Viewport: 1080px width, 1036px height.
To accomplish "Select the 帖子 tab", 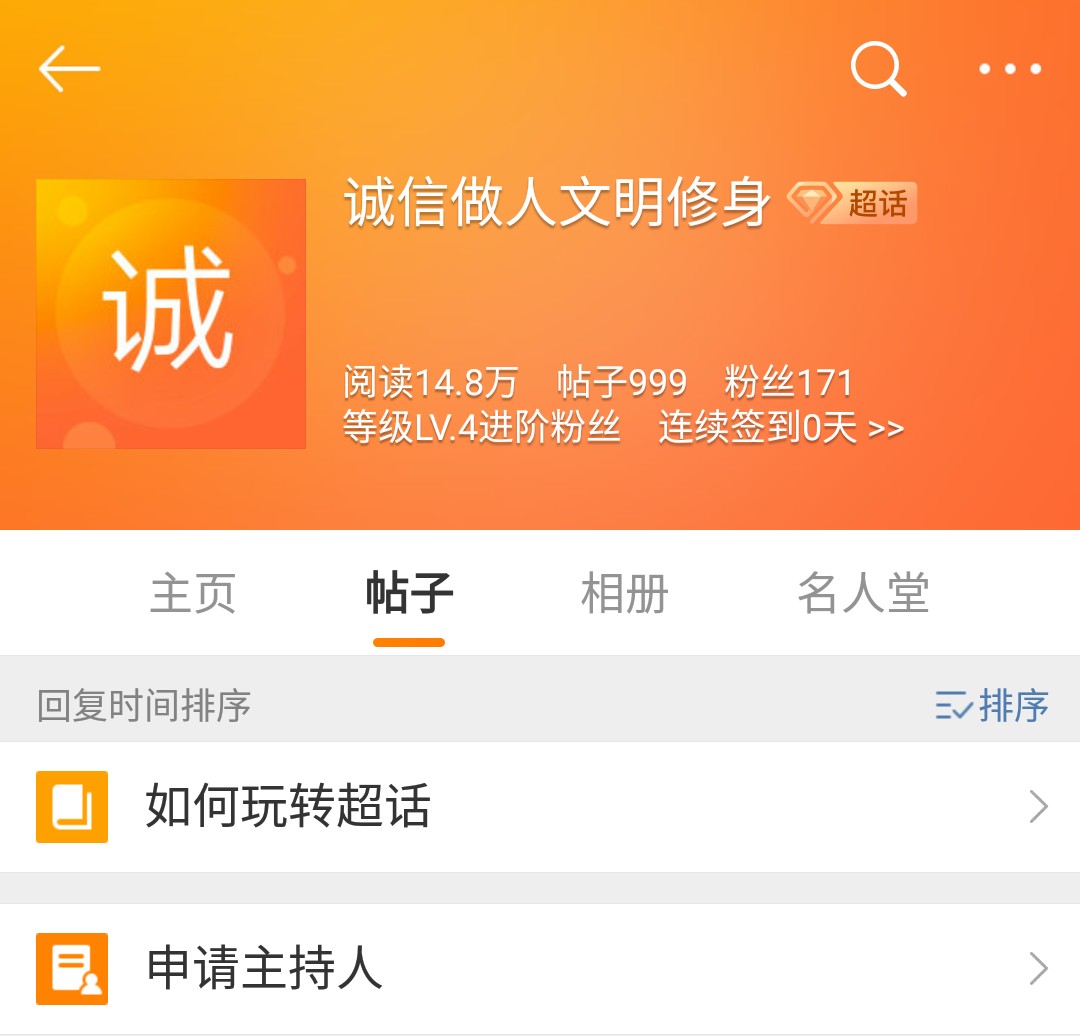I will click(409, 593).
